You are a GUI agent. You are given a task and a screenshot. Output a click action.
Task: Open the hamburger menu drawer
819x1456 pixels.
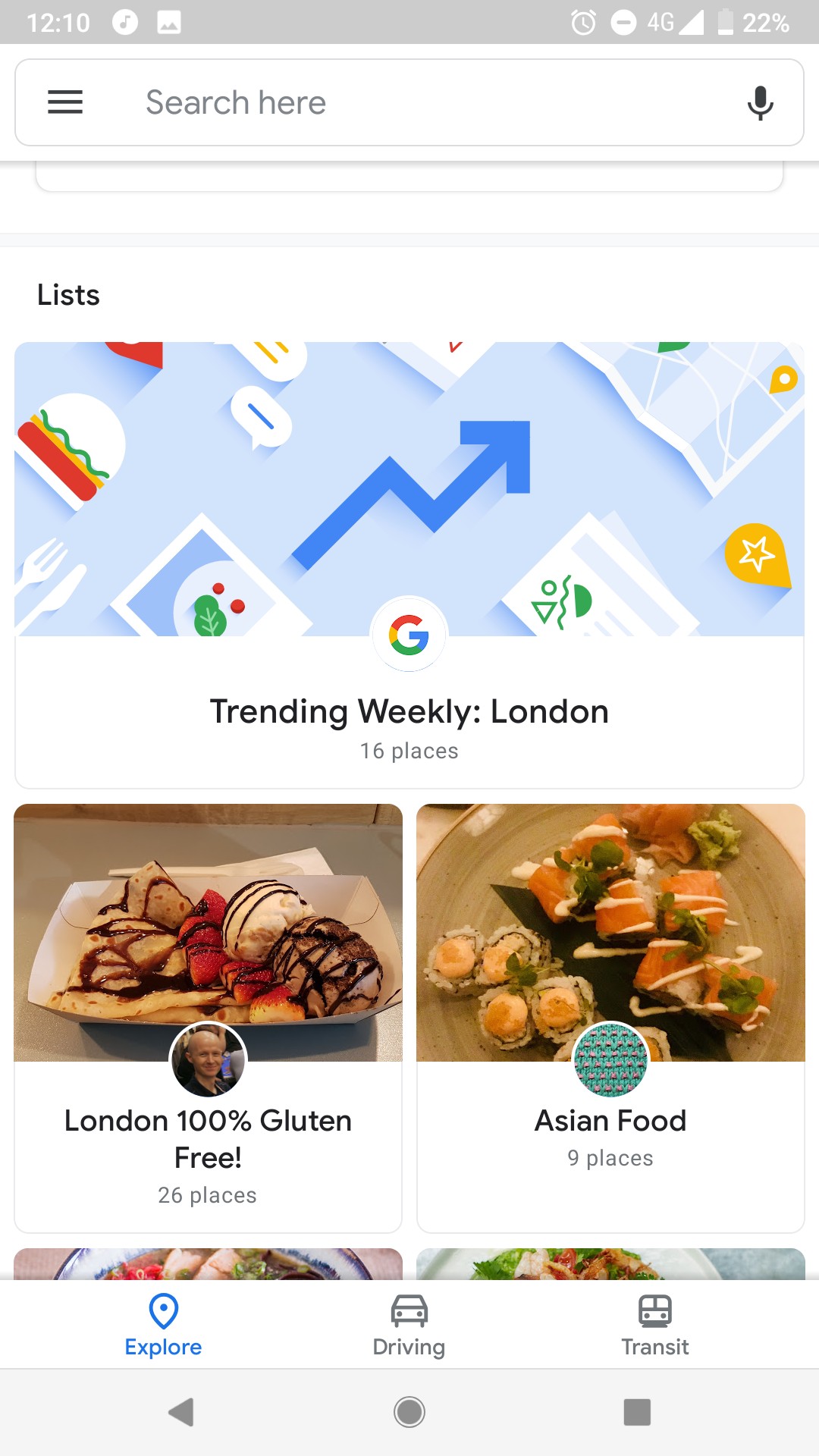tap(65, 102)
